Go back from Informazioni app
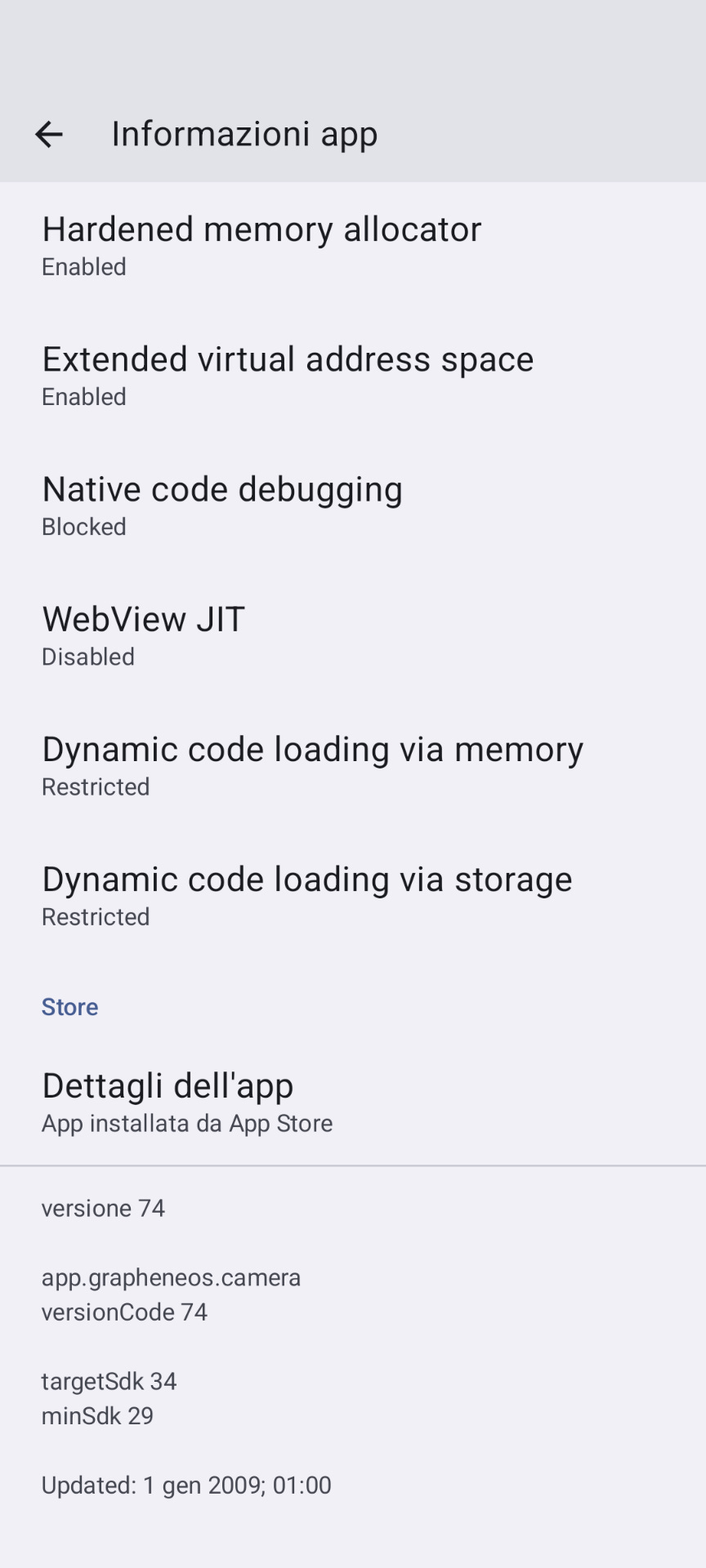This screenshot has height=1568, width=706. [49, 134]
